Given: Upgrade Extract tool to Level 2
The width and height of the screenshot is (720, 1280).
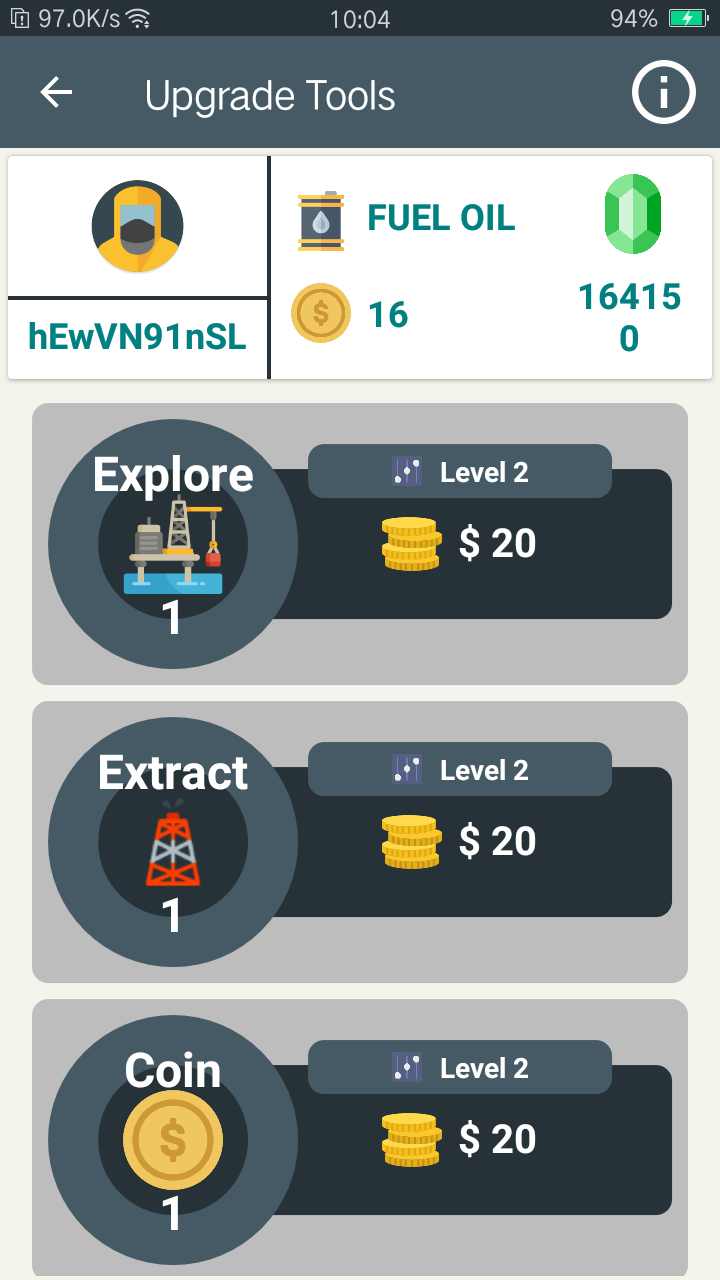Looking at the screenshot, I should 460,770.
